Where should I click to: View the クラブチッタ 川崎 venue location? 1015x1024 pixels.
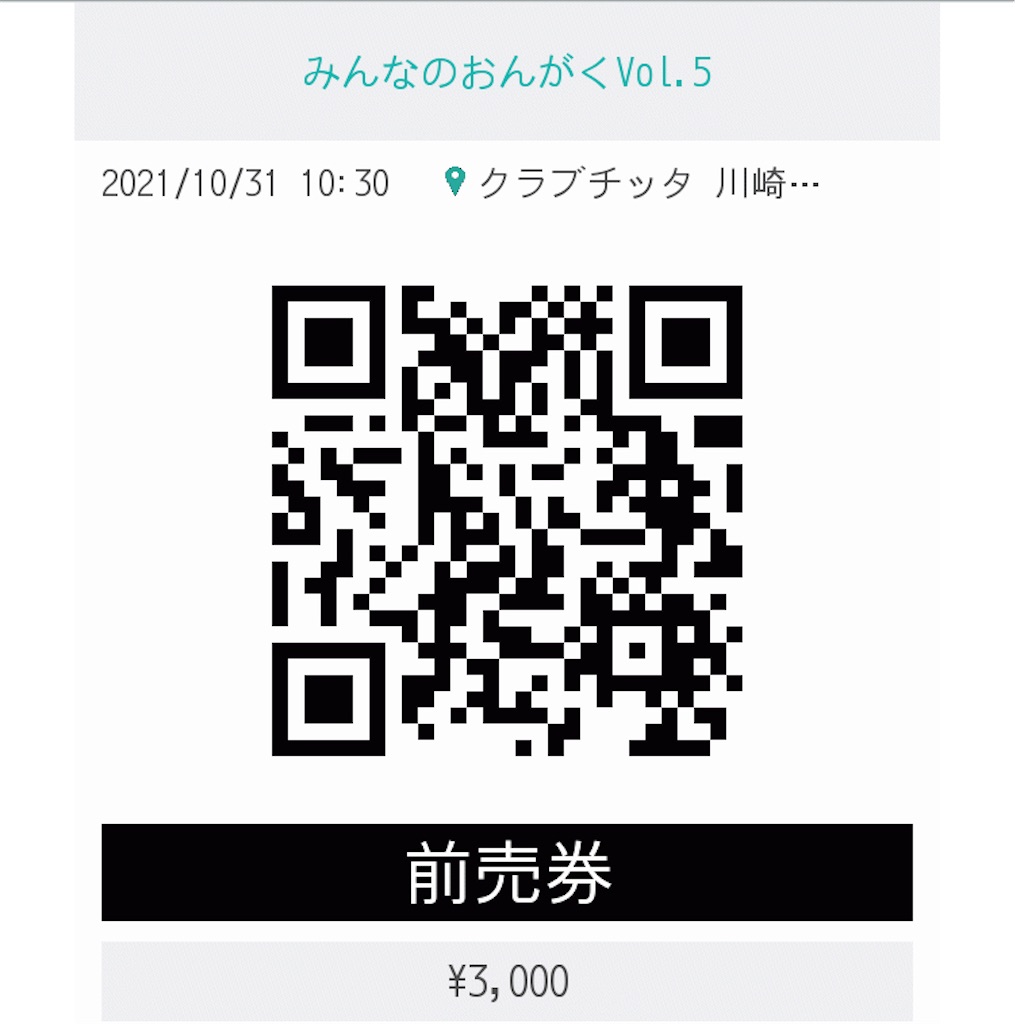pos(632,184)
